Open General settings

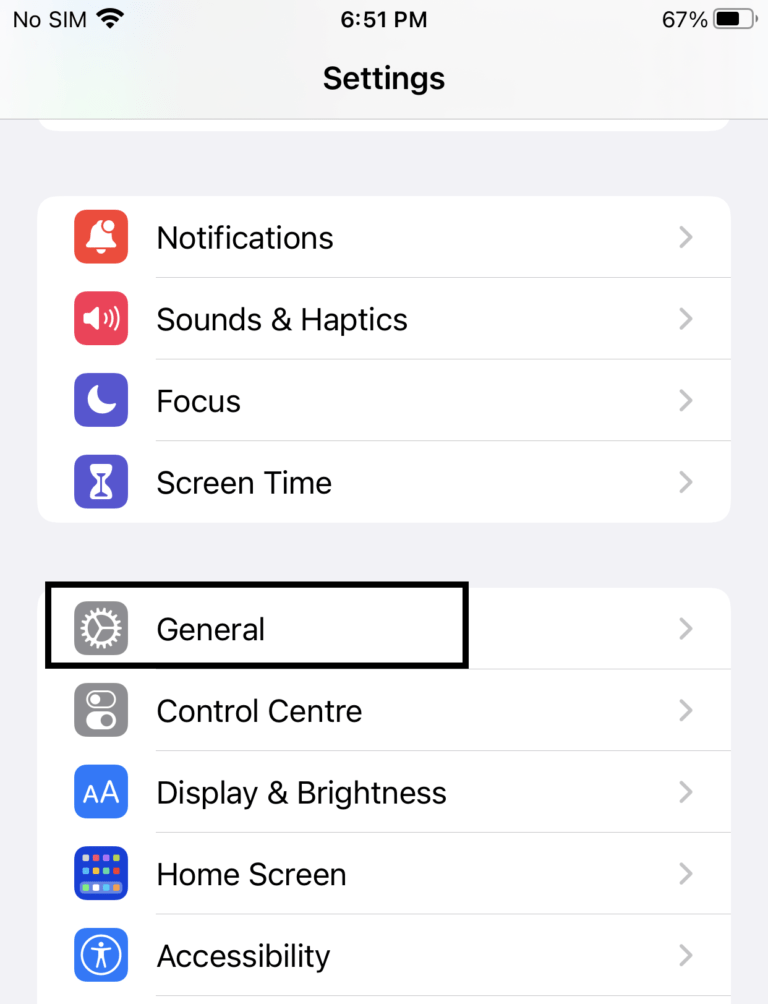click(383, 629)
